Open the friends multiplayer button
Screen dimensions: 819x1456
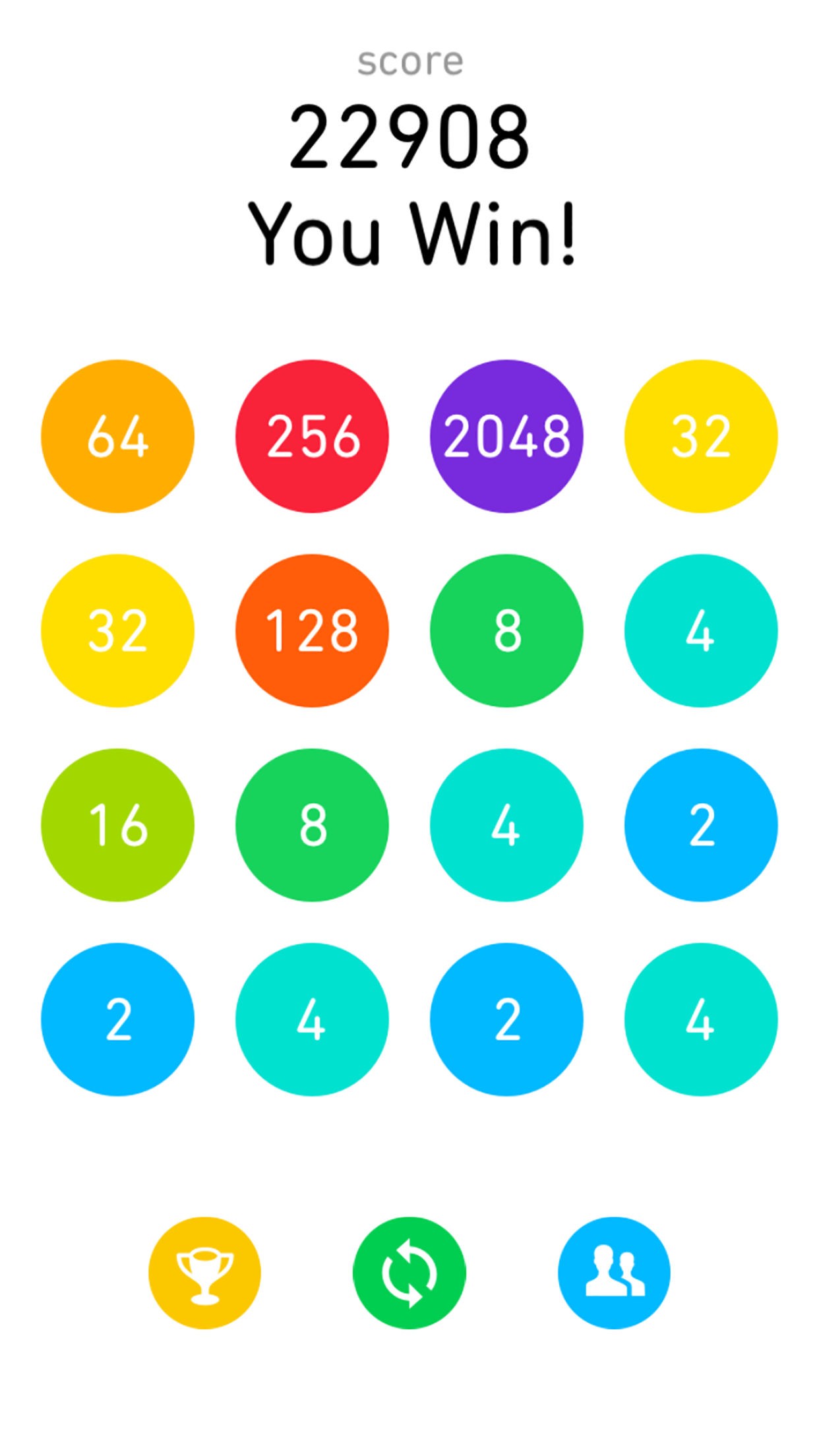pyautogui.click(x=614, y=1273)
